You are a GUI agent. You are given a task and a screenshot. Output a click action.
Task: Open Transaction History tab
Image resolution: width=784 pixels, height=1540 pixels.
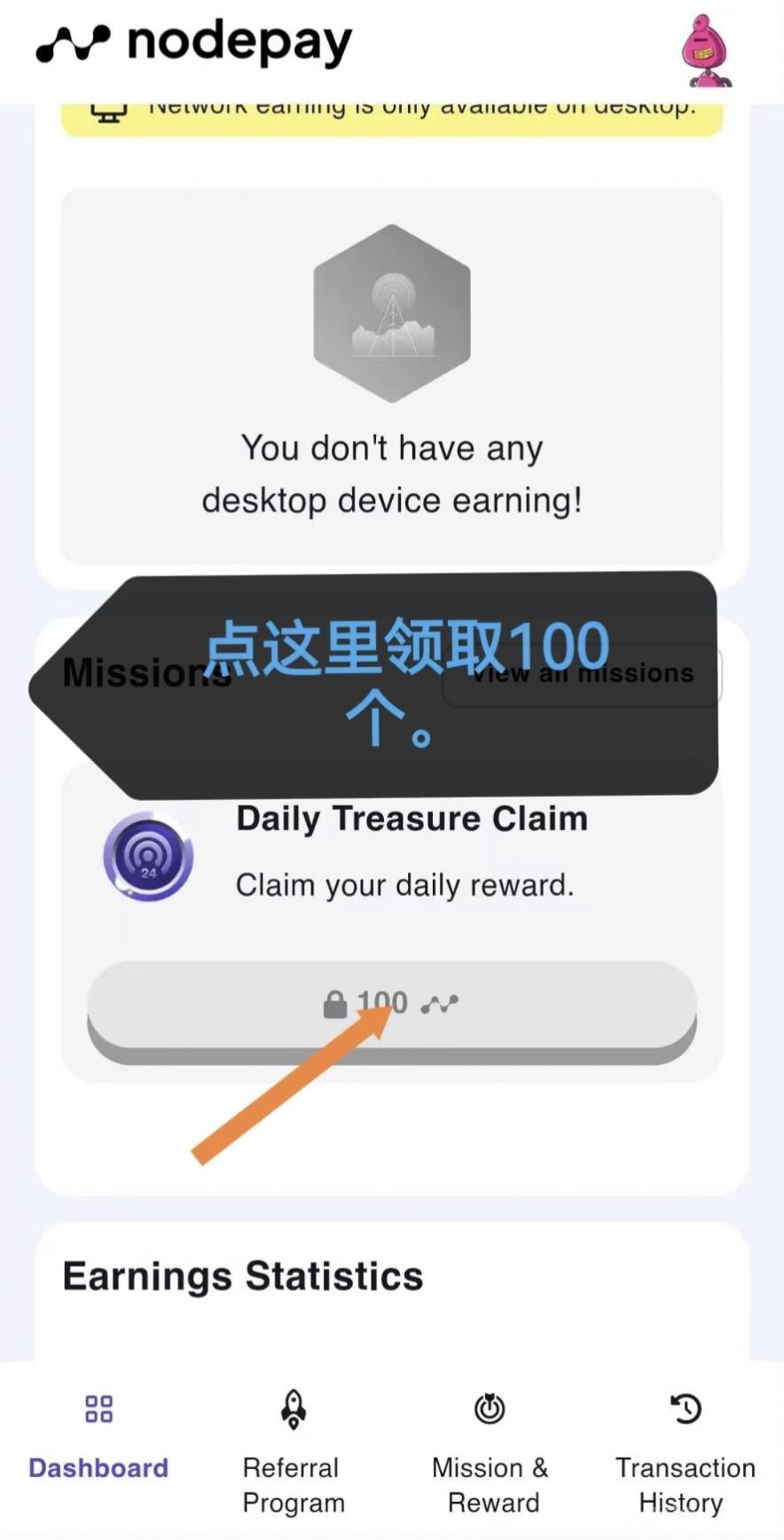coord(686,1453)
